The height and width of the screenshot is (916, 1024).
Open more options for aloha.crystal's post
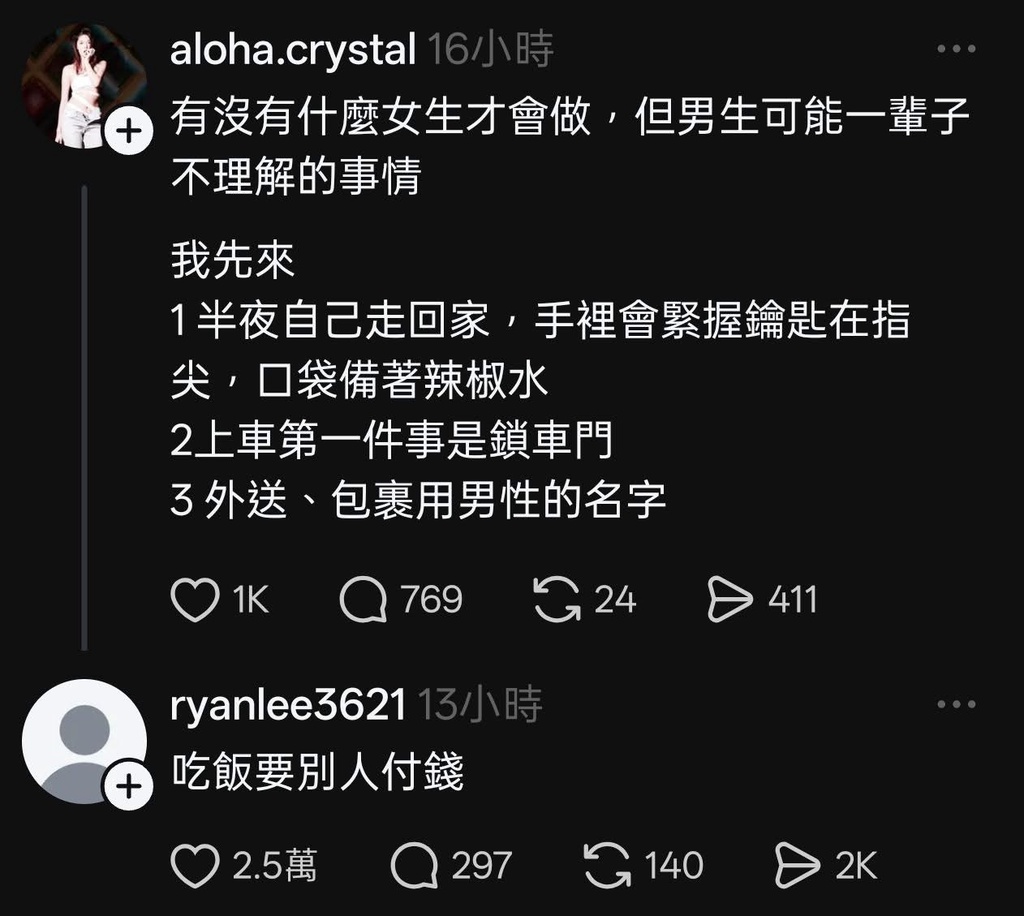click(x=955, y=49)
